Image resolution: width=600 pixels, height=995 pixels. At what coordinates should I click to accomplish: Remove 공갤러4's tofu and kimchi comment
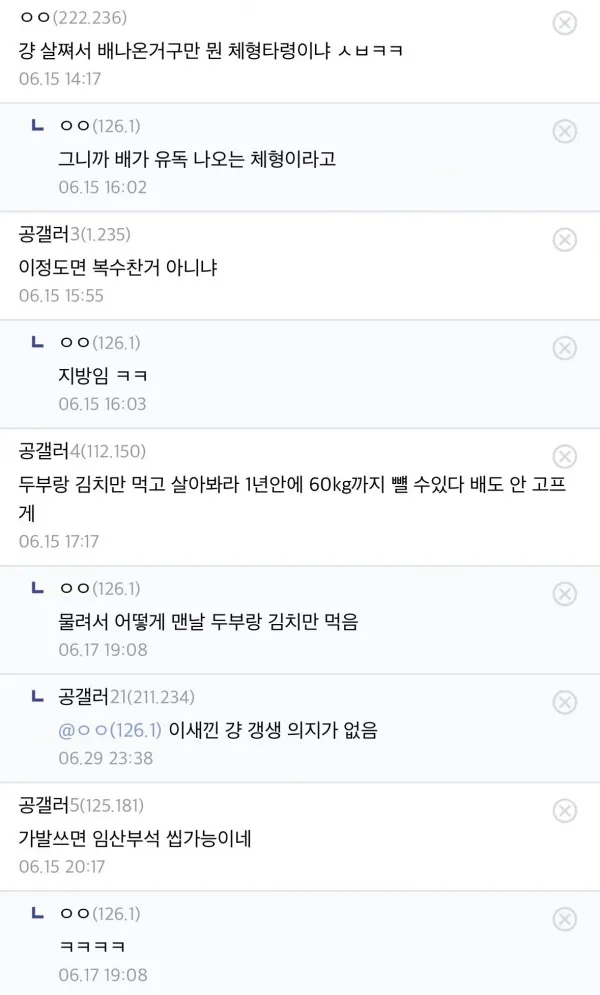click(x=564, y=457)
